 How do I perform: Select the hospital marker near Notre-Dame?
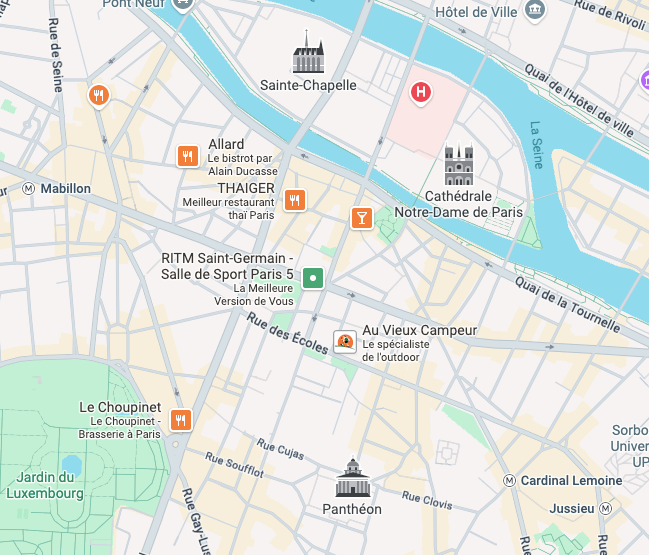(422, 93)
